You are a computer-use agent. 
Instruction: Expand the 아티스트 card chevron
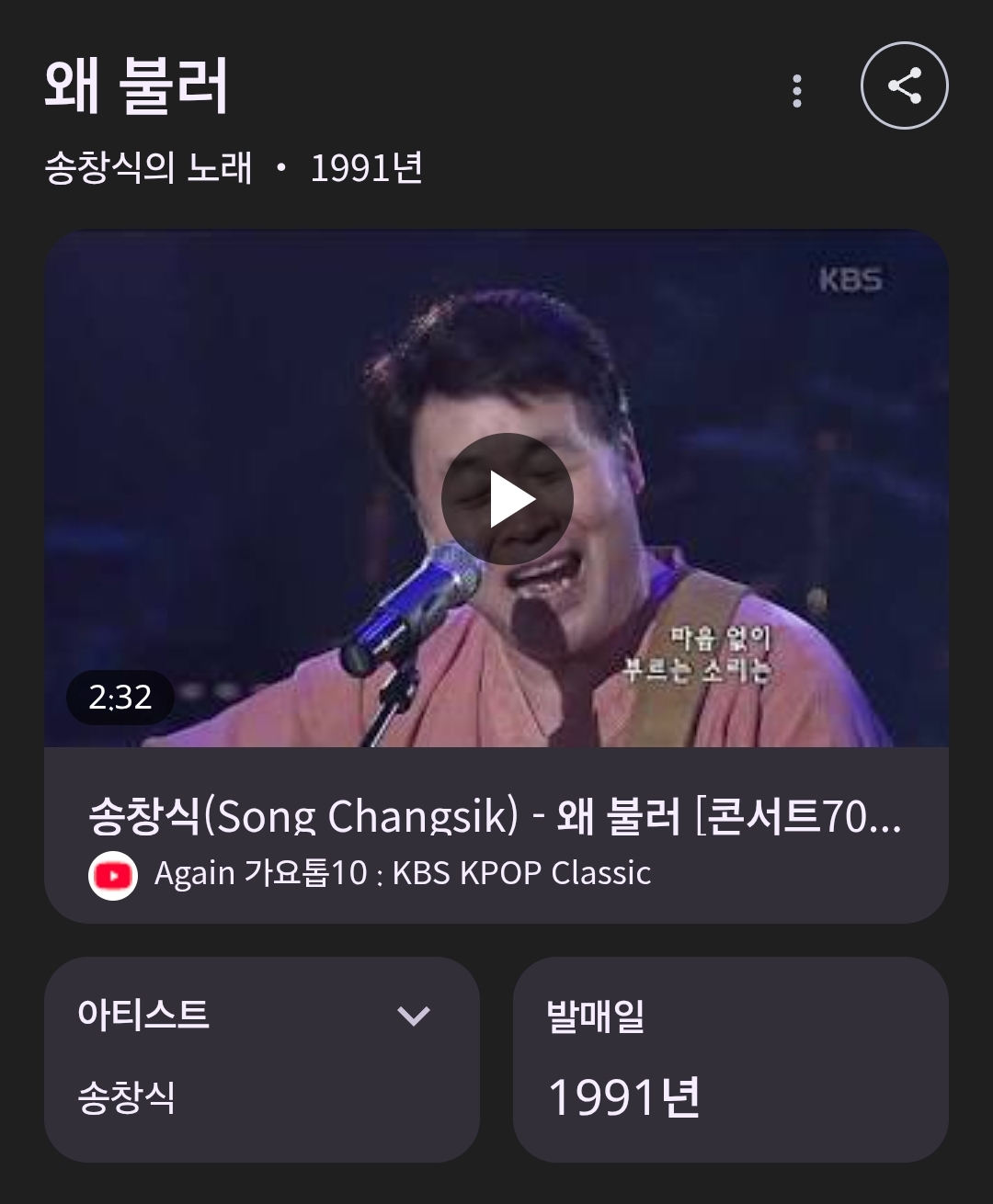pyautogui.click(x=413, y=1016)
